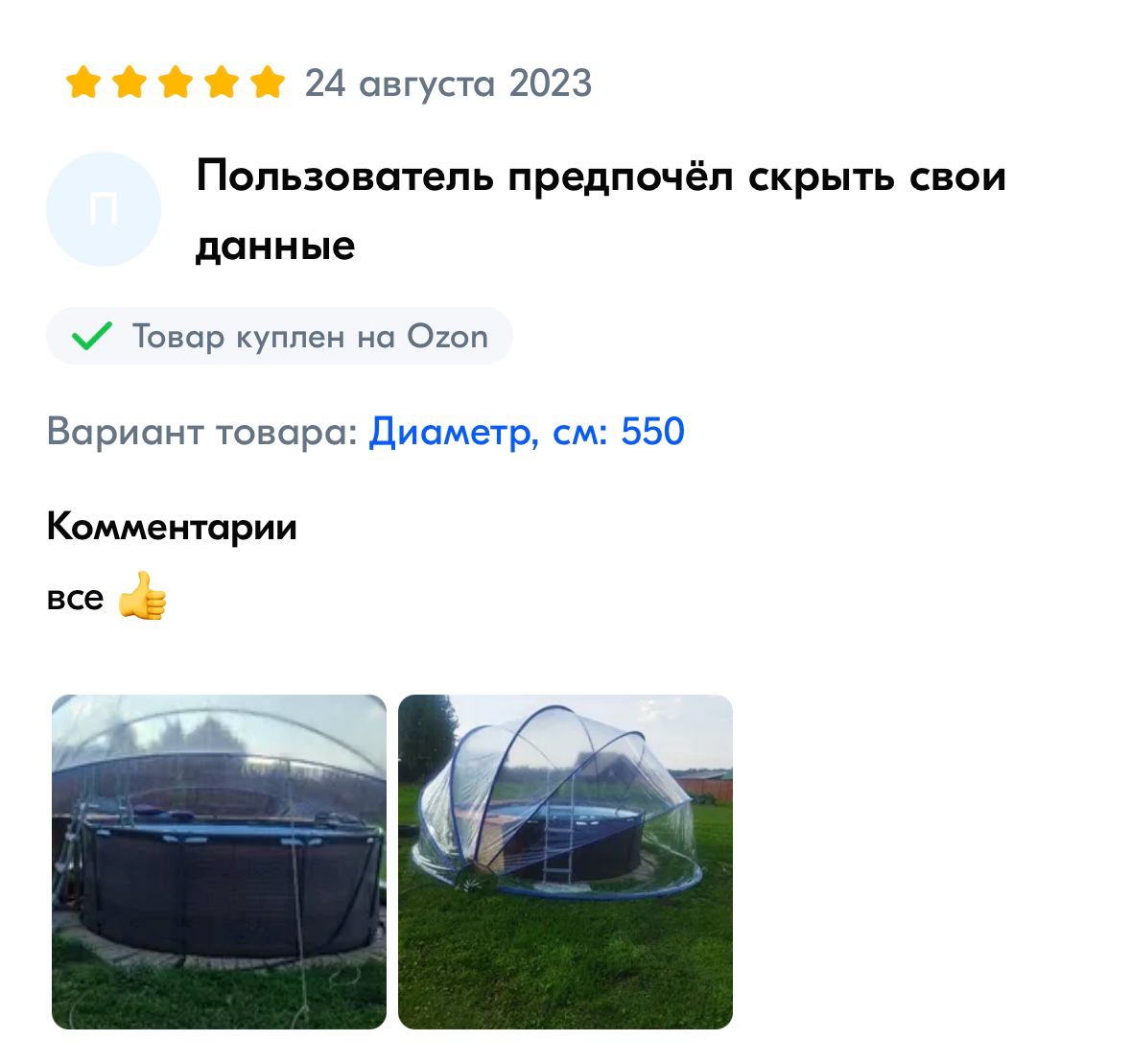Open the product variant link Диаметр 550
Image resolution: width=1131 pixels, height=1064 pixels.
point(527,432)
